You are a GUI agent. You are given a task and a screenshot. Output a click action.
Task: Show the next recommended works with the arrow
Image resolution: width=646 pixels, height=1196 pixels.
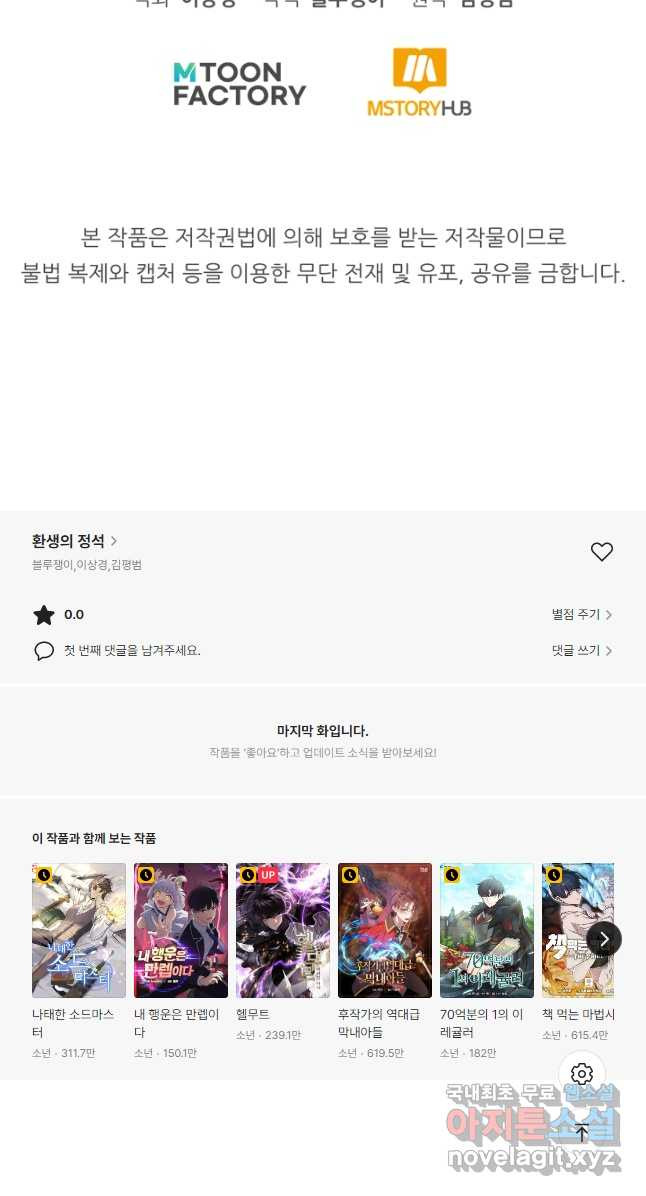(603, 939)
